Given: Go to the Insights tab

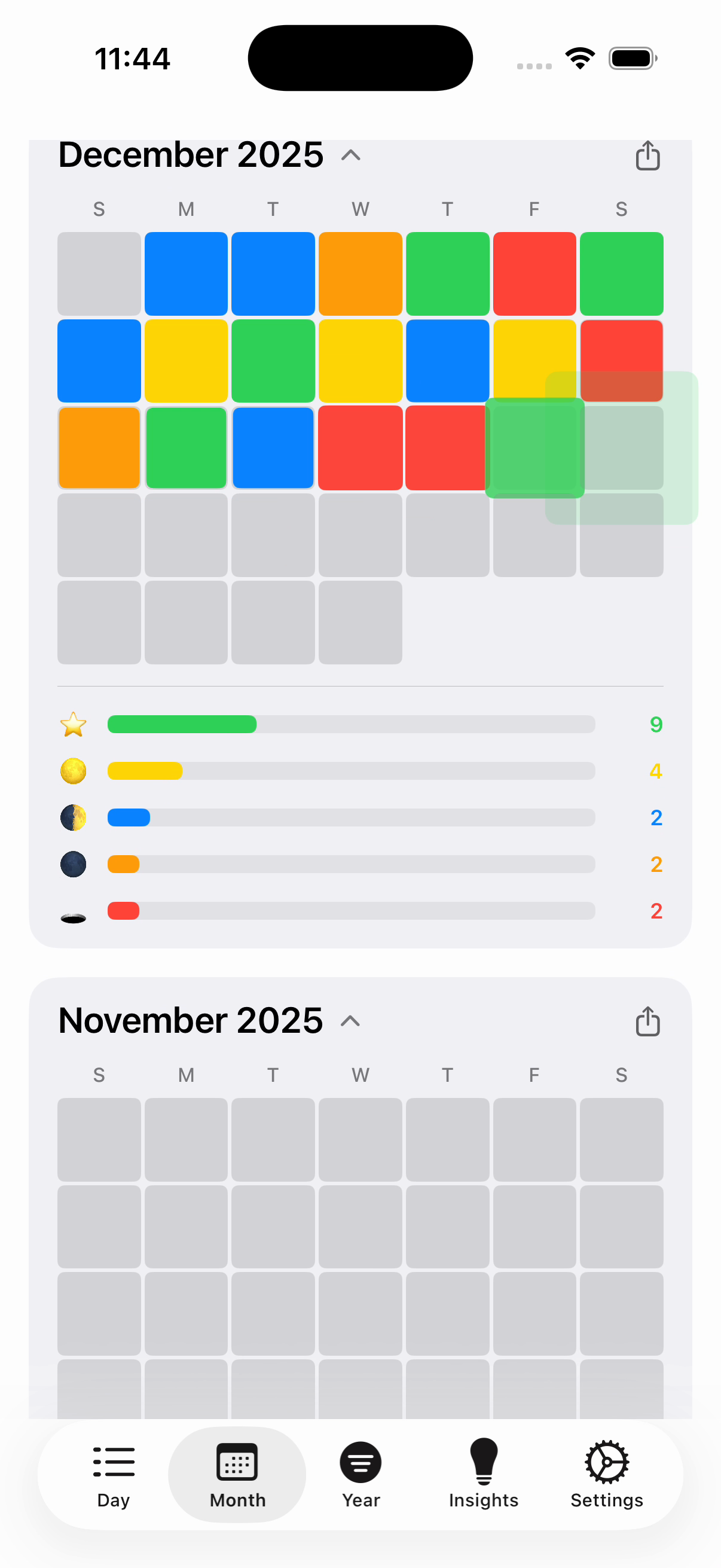Looking at the screenshot, I should 484,1474.
